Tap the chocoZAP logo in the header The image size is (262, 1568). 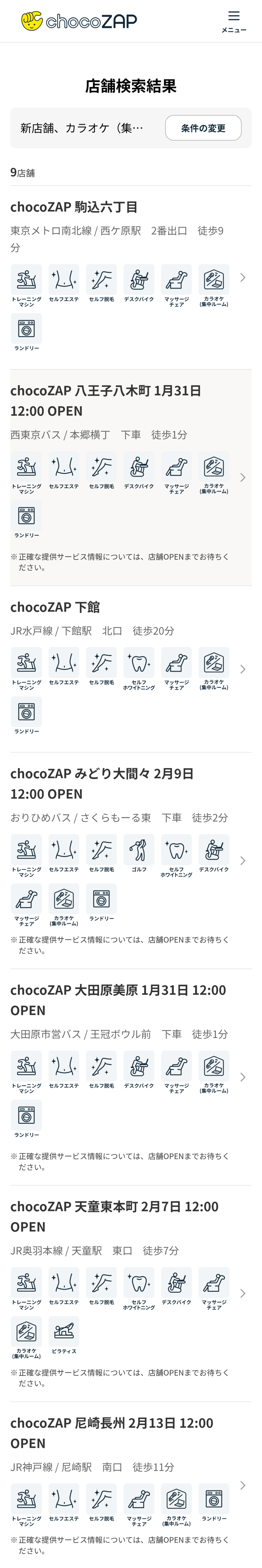coord(79,21)
